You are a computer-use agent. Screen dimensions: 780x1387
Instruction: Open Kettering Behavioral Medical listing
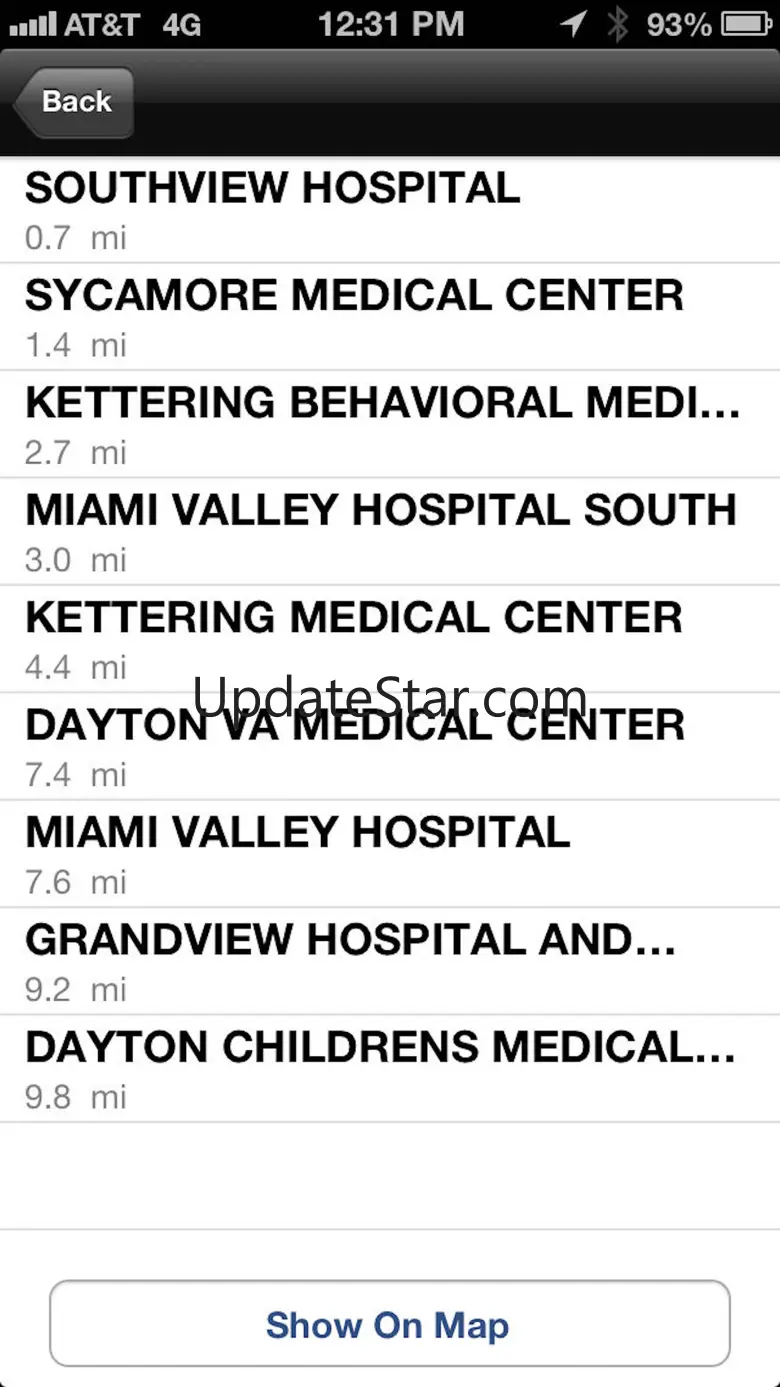[390, 424]
